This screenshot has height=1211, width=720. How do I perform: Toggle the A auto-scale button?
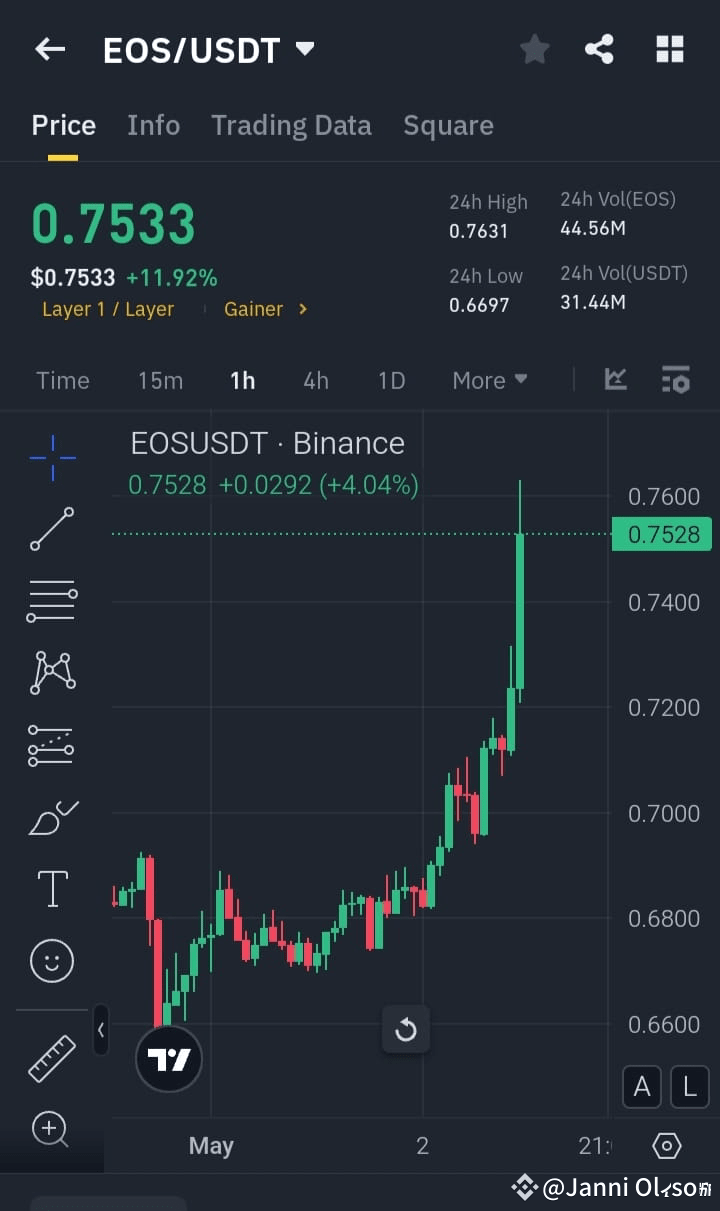coord(642,1087)
